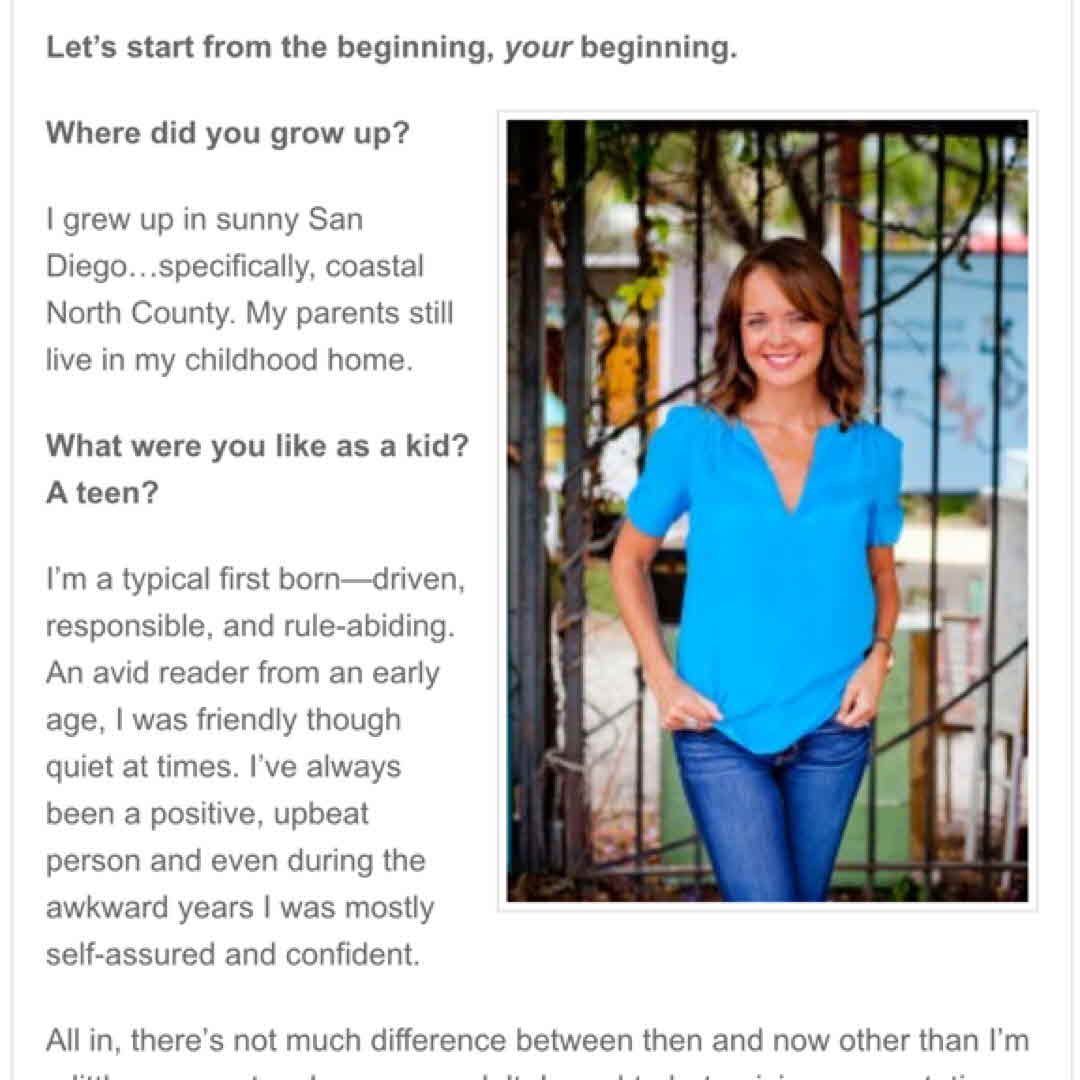Open the photo of woman in blue blouse
The height and width of the screenshot is (1080, 1080).
point(767,511)
